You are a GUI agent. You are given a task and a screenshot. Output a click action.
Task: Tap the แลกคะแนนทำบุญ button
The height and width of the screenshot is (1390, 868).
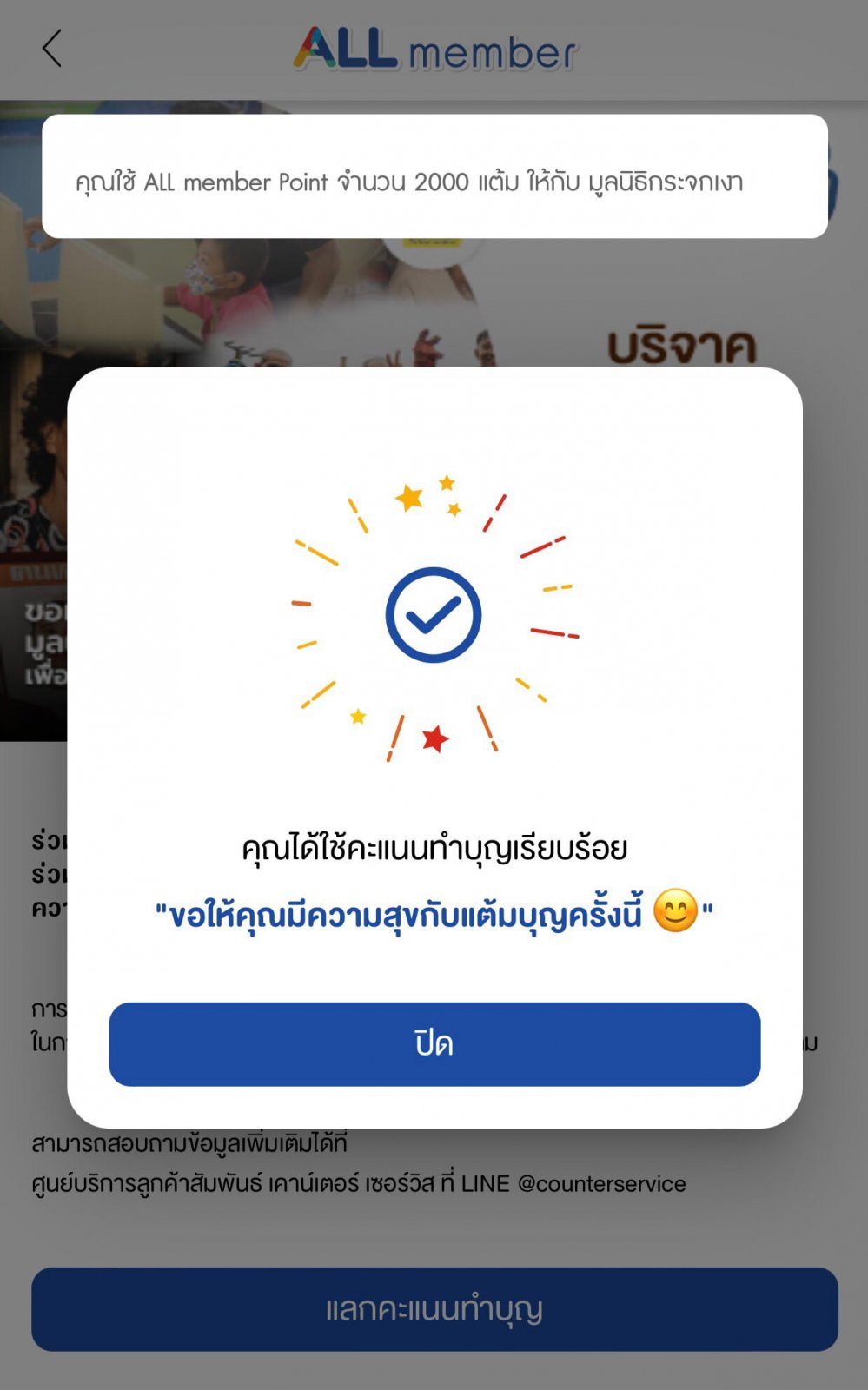click(x=434, y=1308)
